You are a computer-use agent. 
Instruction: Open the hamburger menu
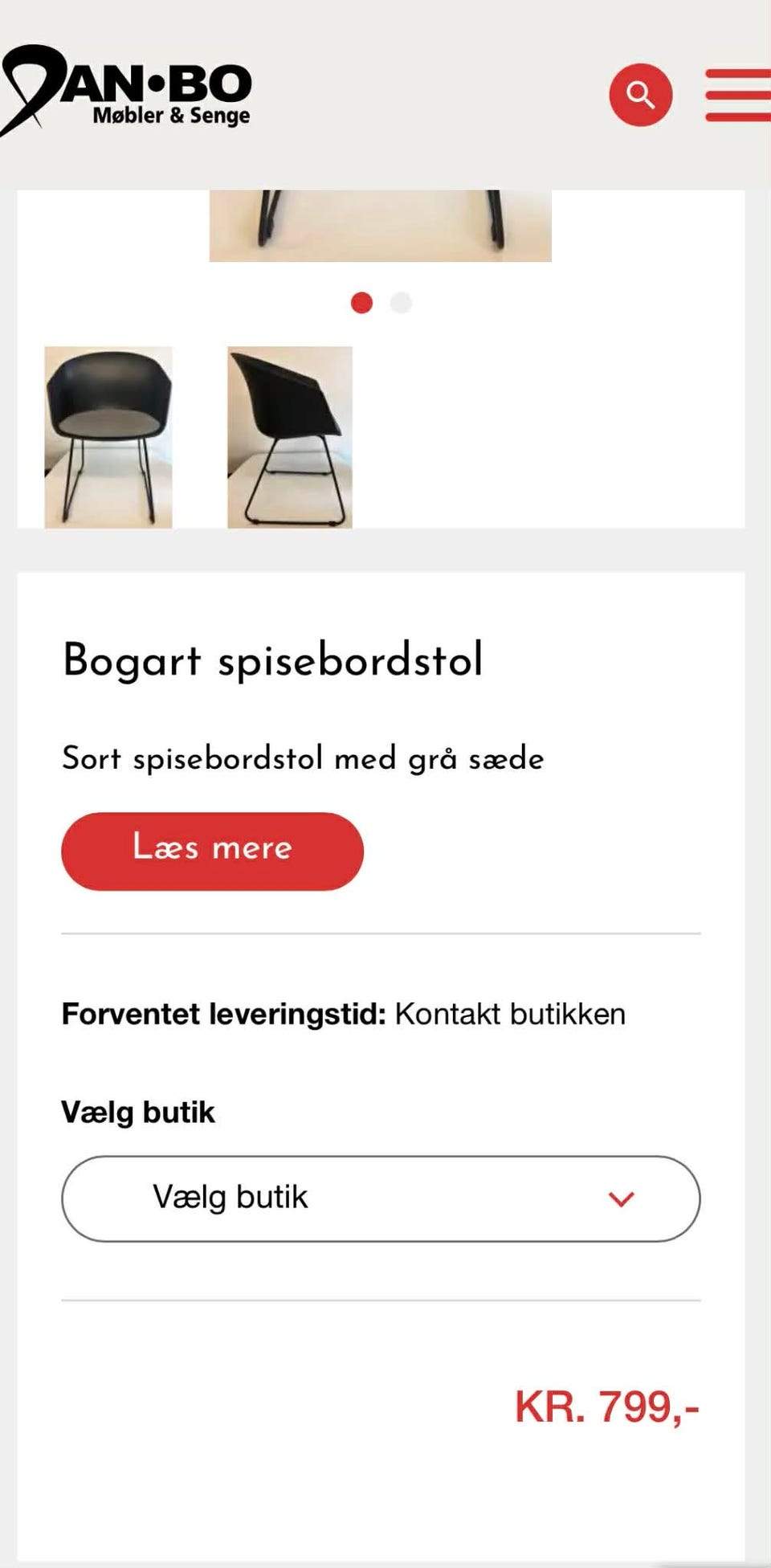coord(737,95)
